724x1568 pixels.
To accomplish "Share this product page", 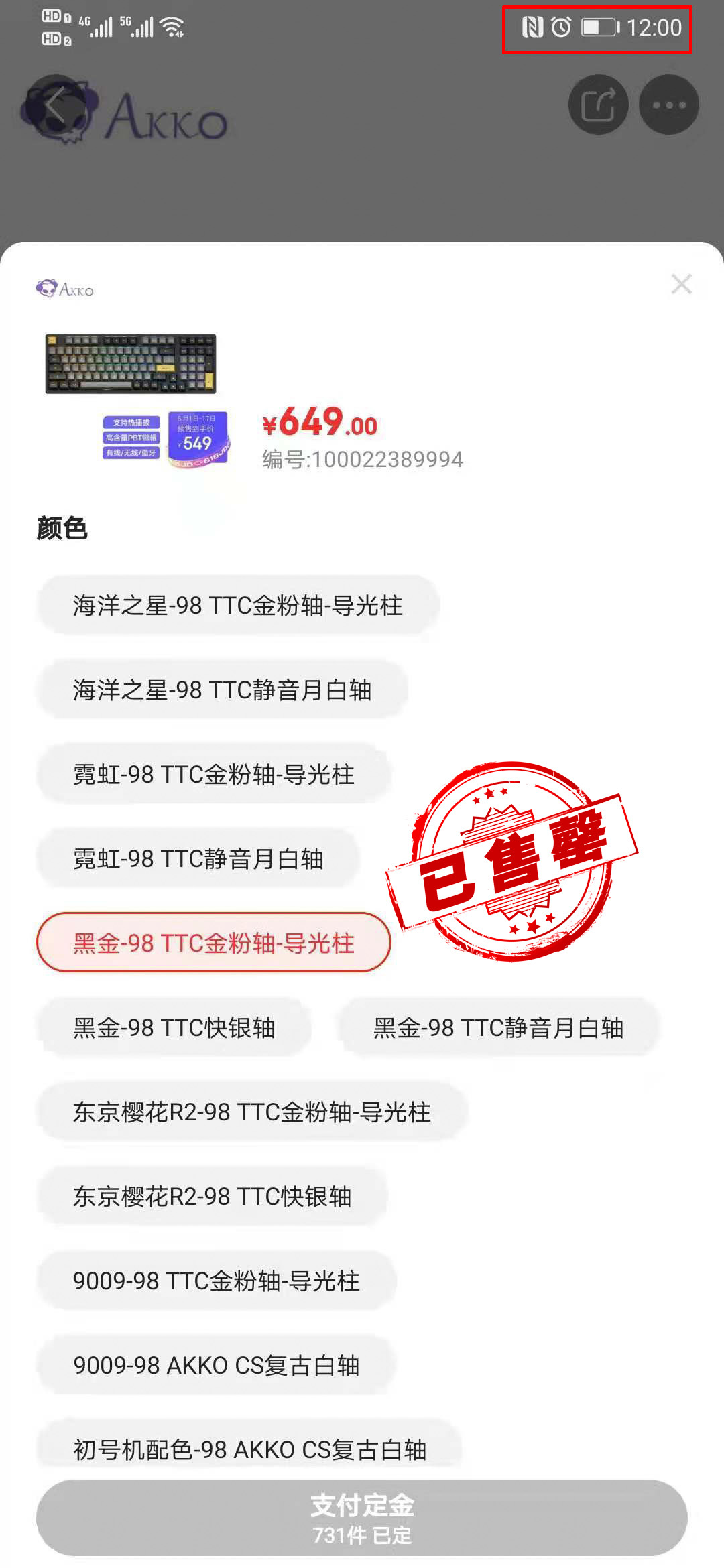I will (x=598, y=105).
